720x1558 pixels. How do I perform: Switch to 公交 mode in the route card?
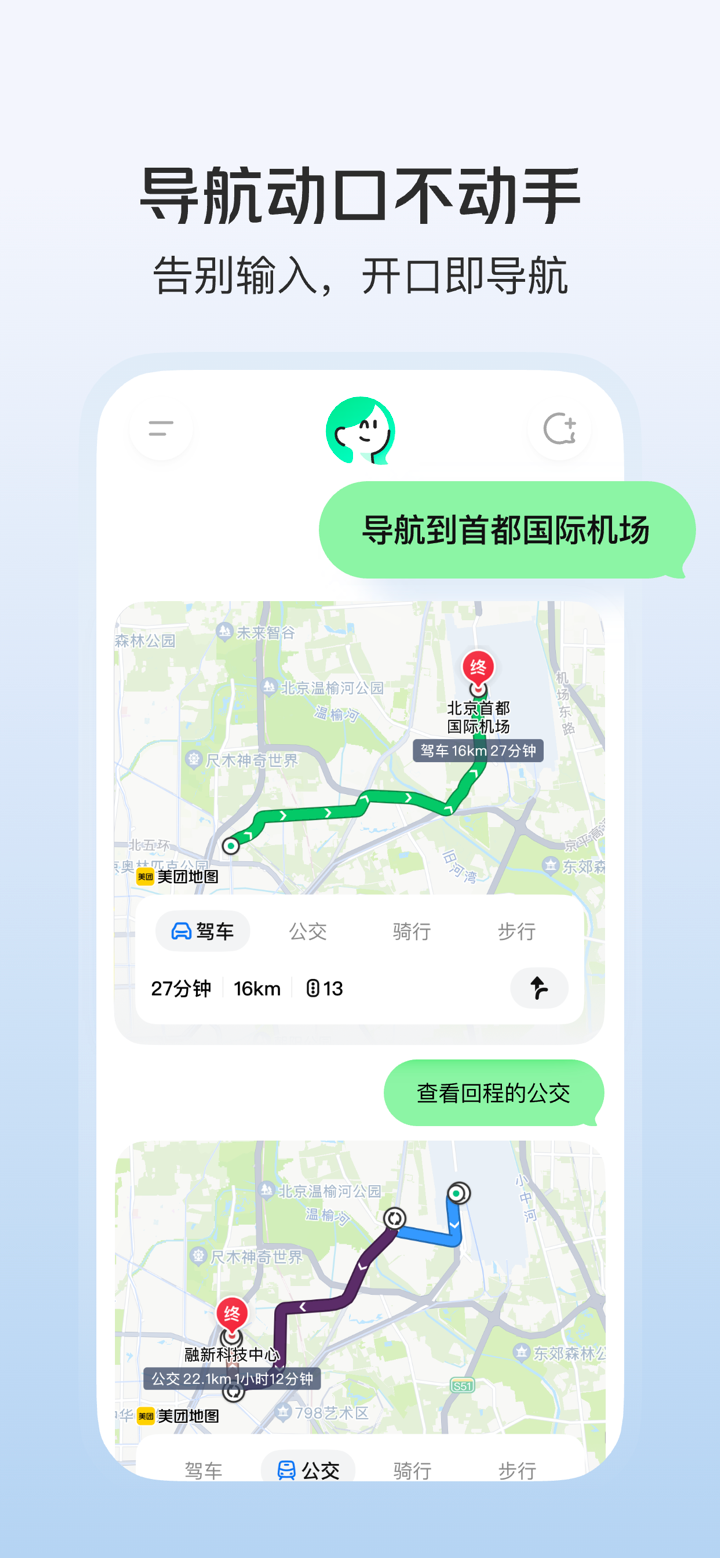tap(308, 931)
